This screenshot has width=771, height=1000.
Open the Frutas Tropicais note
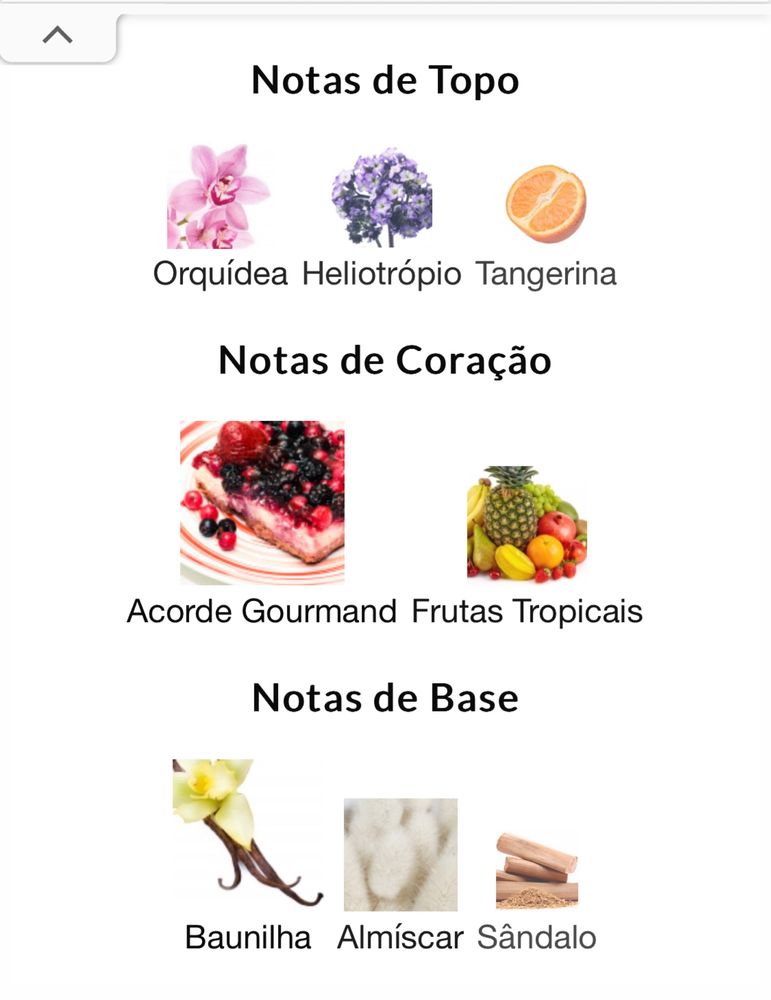point(527,524)
